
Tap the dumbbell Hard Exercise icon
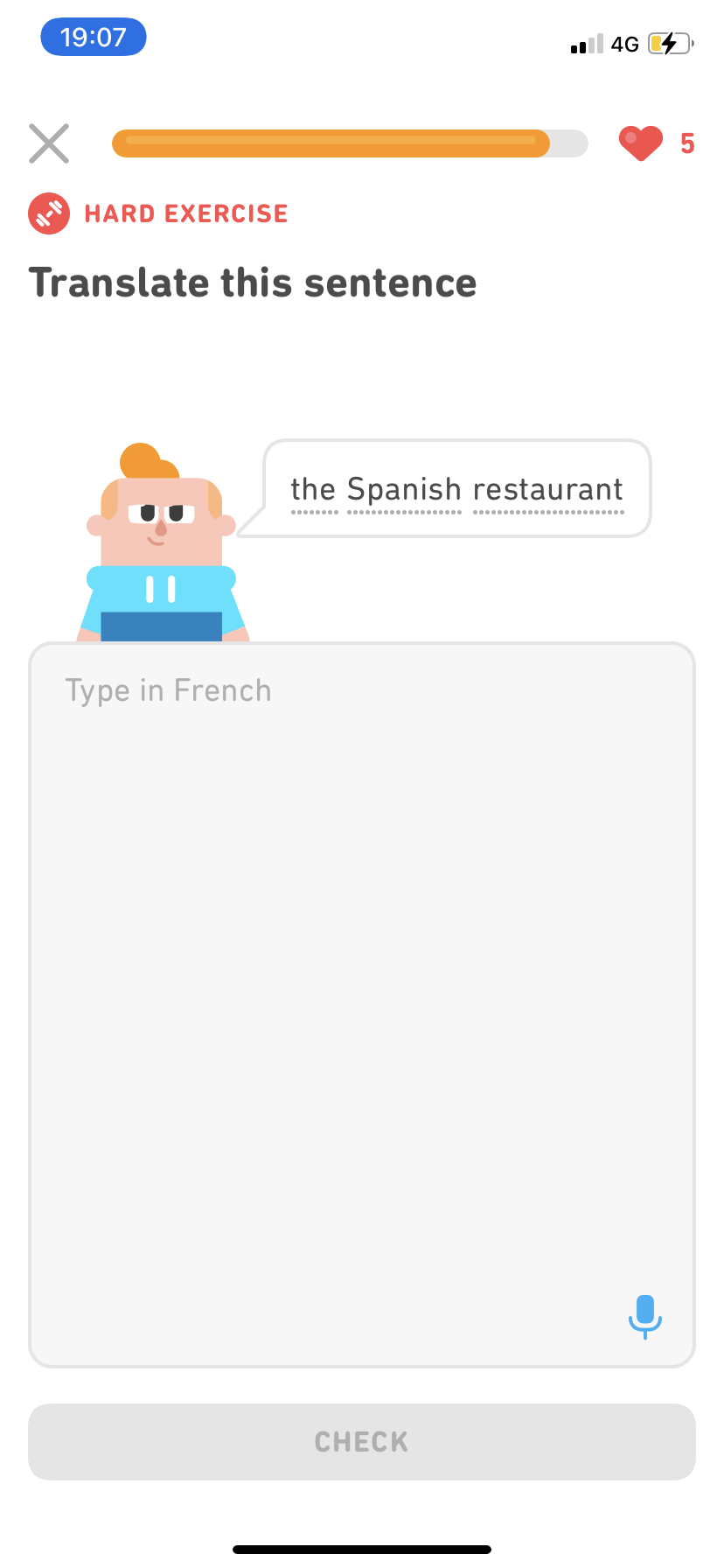pos(49,213)
